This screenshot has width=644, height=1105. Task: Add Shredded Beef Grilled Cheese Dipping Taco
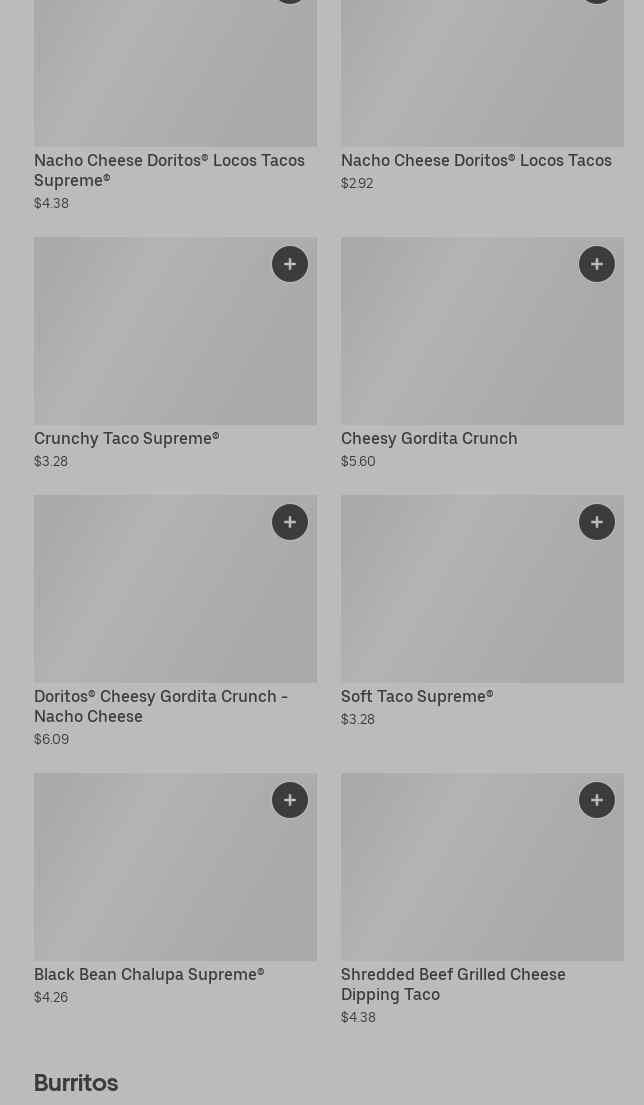click(x=597, y=800)
